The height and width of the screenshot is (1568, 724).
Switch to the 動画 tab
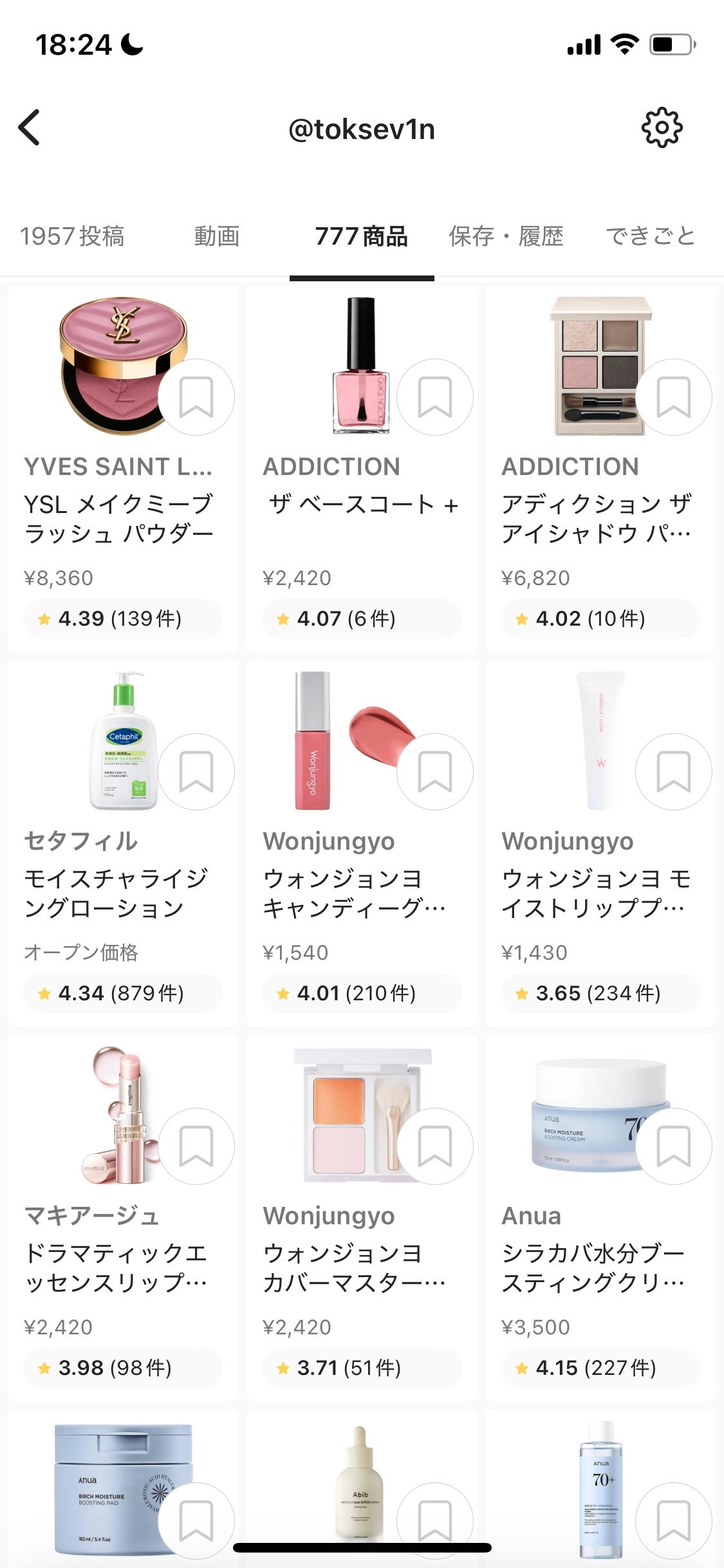(217, 236)
